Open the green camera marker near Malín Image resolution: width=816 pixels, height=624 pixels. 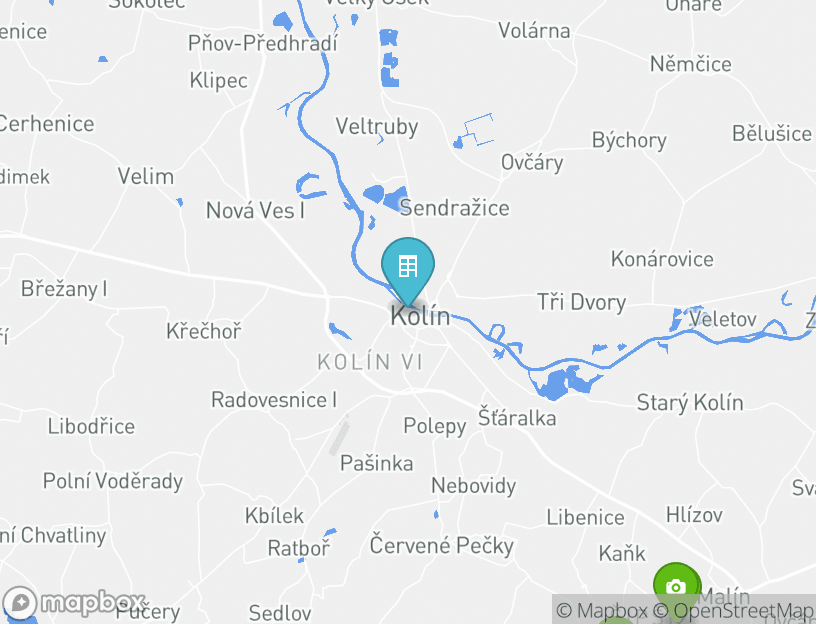pyautogui.click(x=677, y=585)
